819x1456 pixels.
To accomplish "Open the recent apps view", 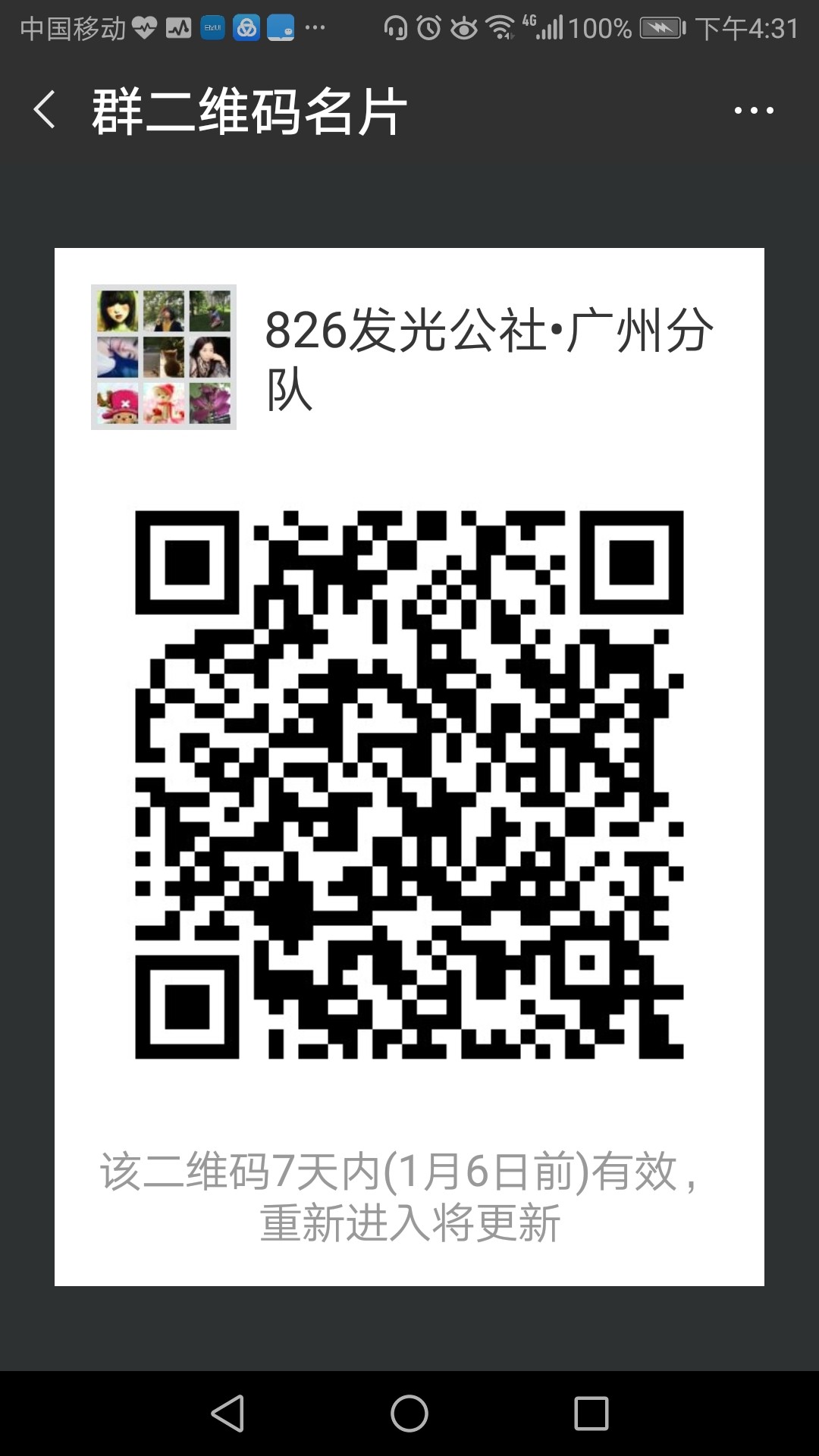I will pos(591,1414).
